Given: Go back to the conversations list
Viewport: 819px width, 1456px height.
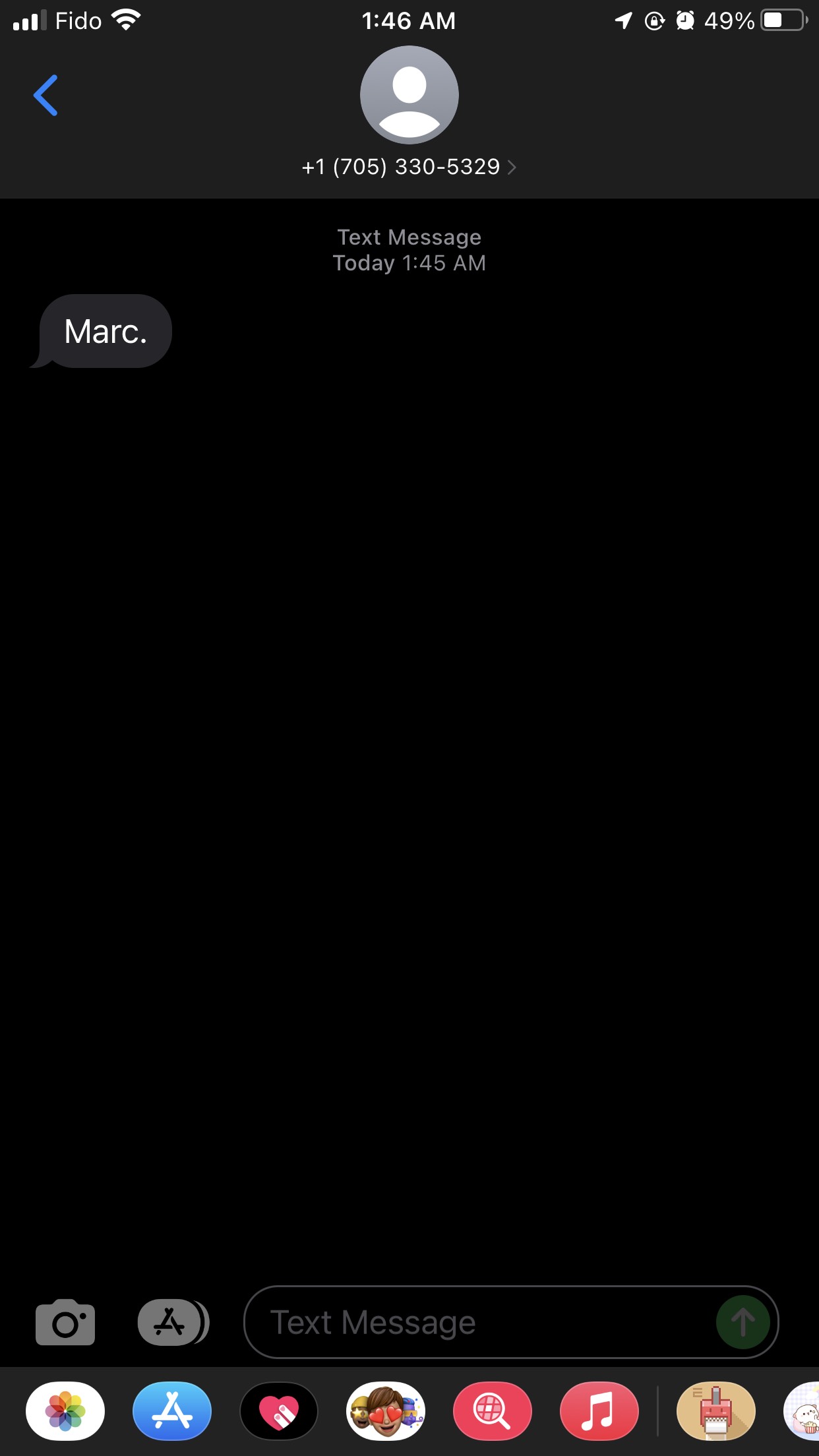Looking at the screenshot, I should tap(45, 96).
